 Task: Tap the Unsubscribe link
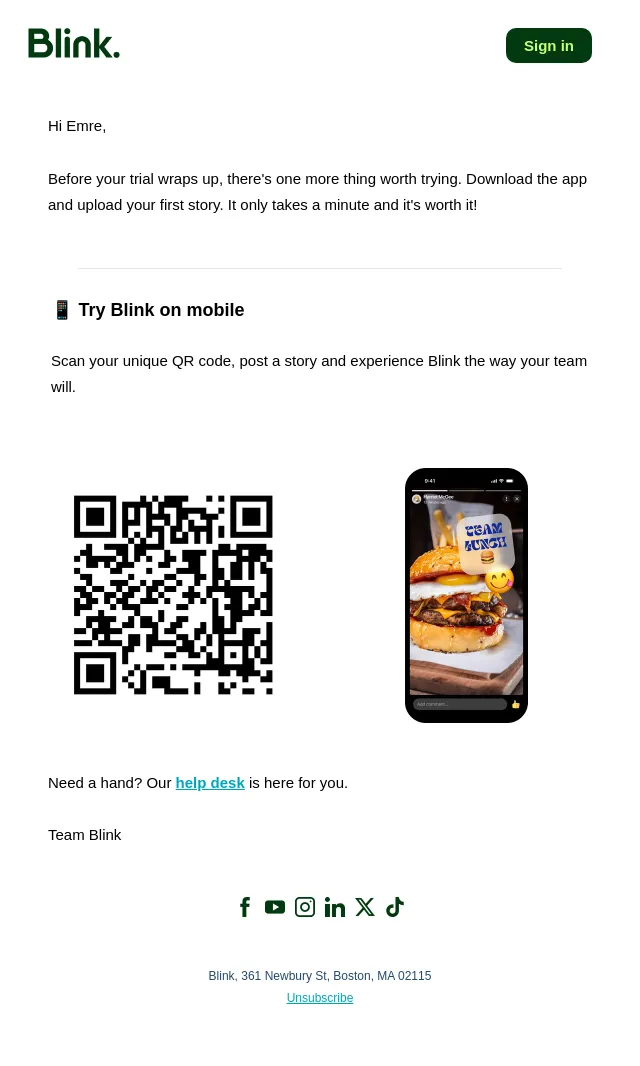(x=320, y=997)
